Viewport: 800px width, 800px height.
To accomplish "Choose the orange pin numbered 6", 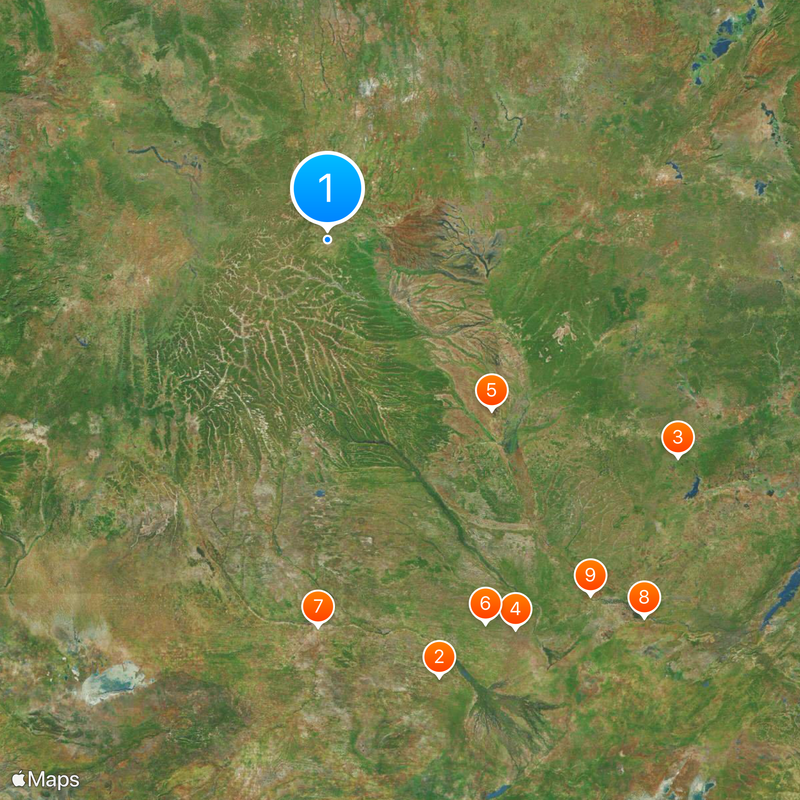I will pyautogui.click(x=485, y=603).
